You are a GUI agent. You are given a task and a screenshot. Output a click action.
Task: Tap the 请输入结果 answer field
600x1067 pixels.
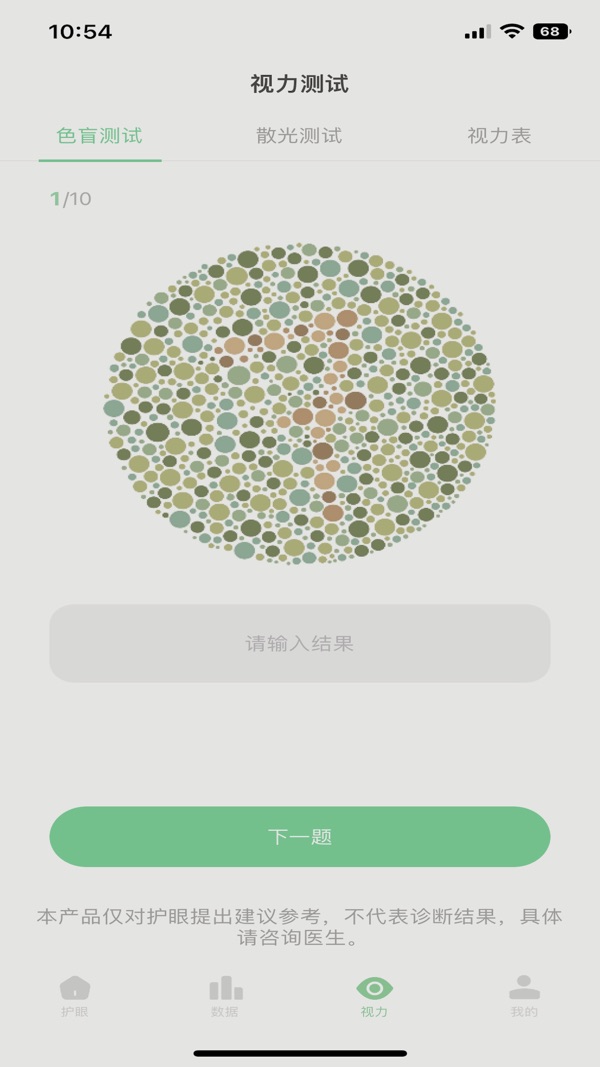click(x=300, y=643)
